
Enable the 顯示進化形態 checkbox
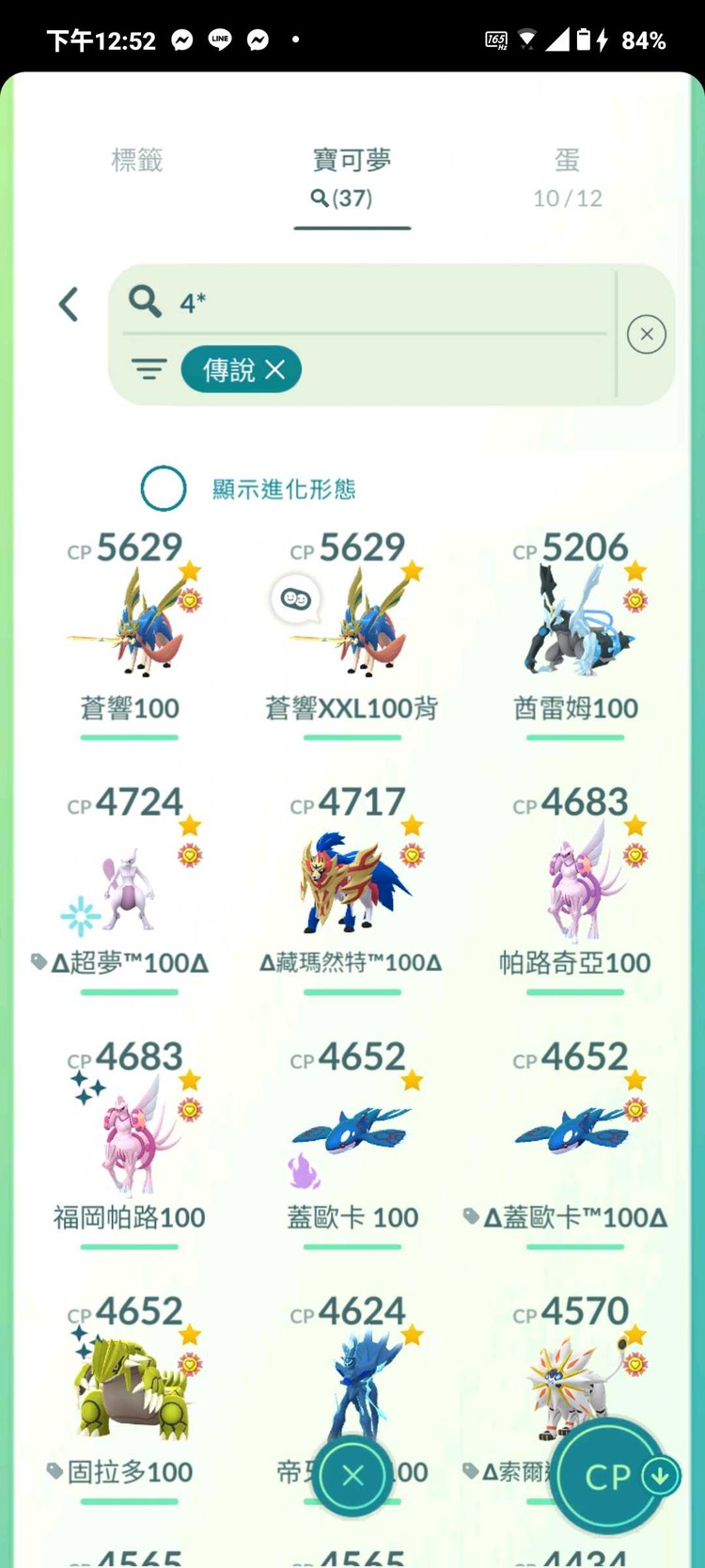coord(163,489)
